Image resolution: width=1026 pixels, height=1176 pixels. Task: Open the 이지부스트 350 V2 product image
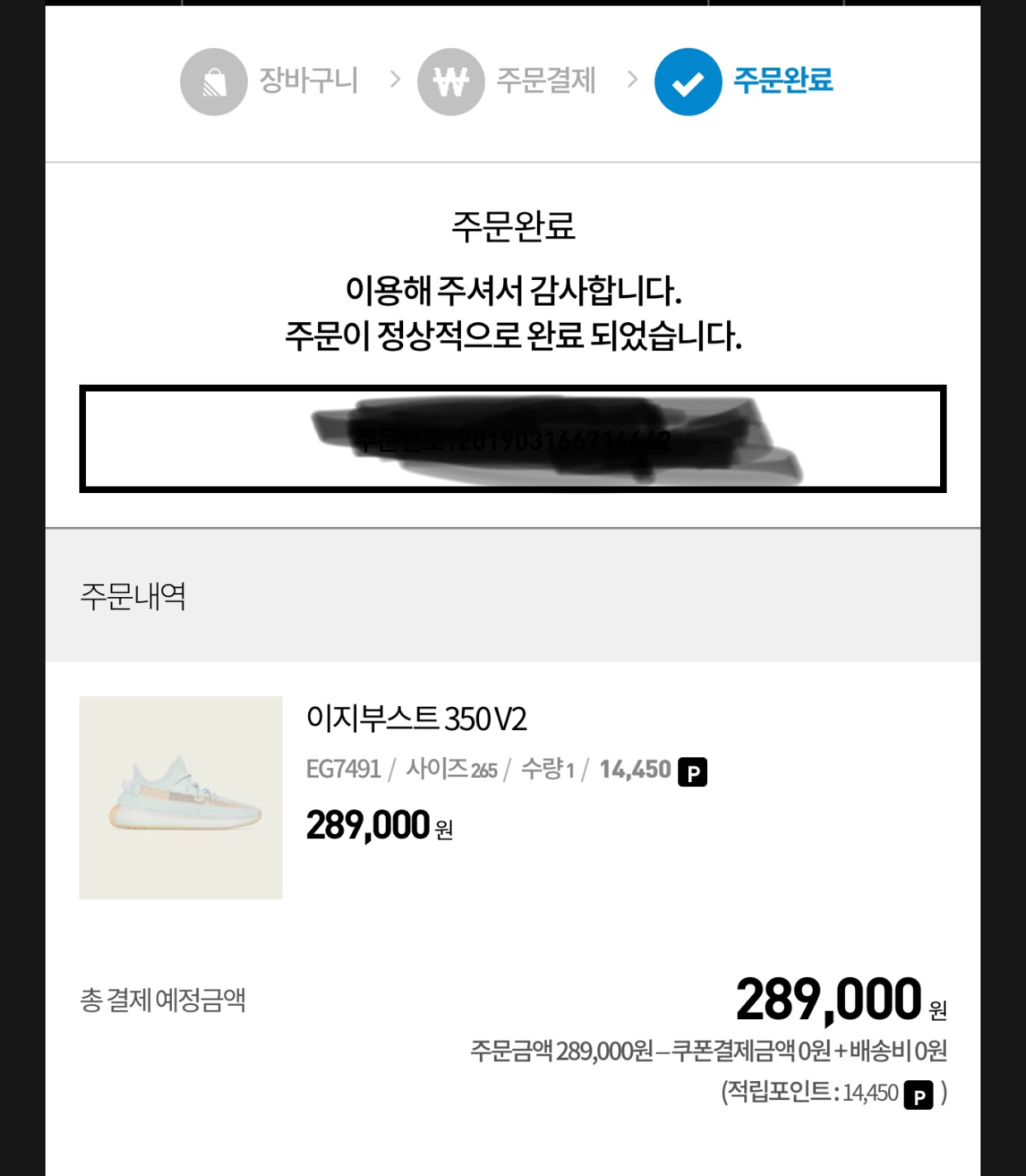181,798
